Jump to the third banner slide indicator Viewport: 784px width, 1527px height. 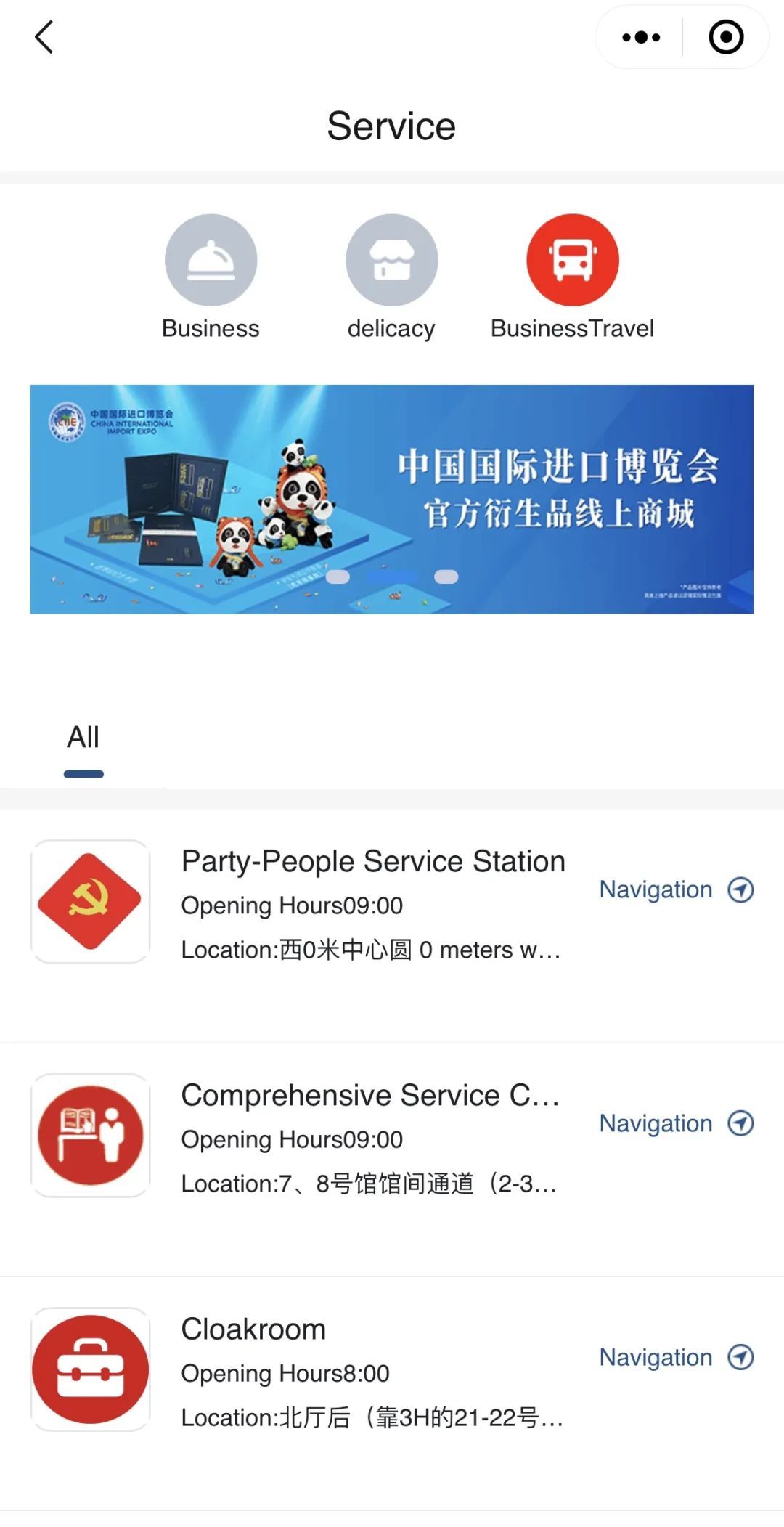[x=446, y=577]
